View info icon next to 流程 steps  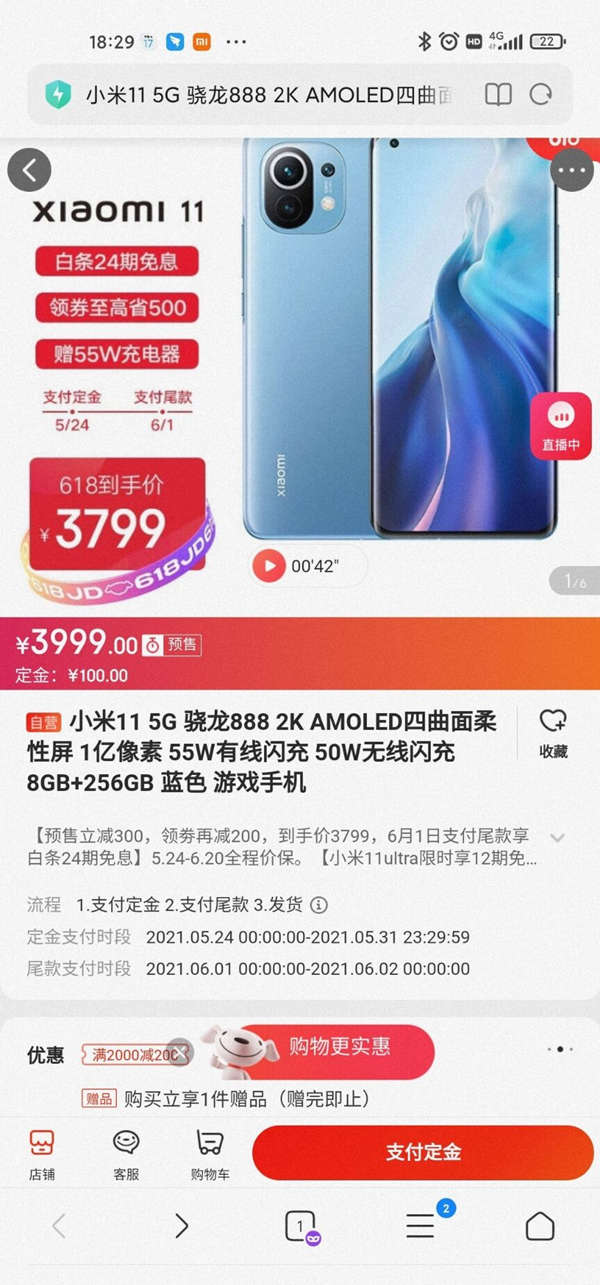(318, 905)
